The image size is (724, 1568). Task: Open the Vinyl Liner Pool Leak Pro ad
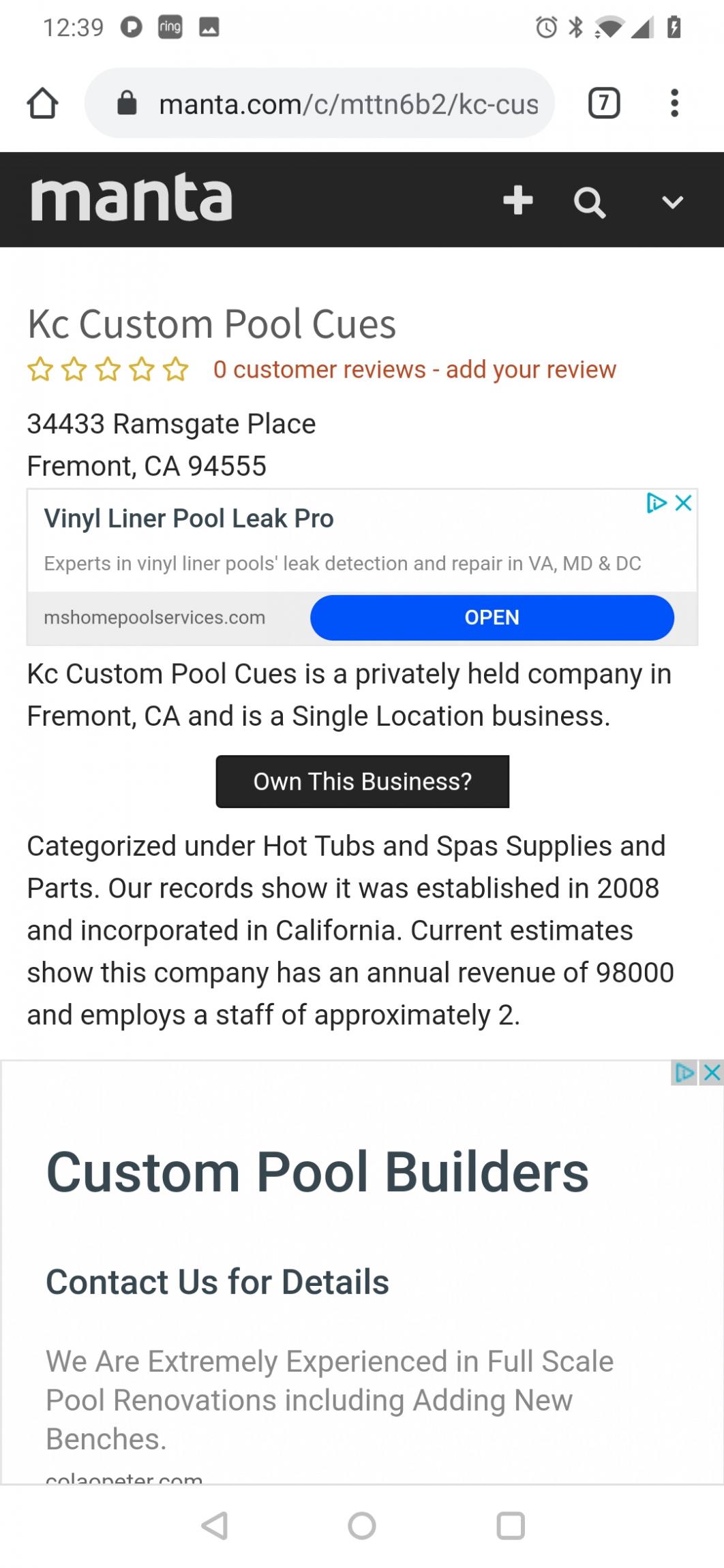[x=492, y=617]
